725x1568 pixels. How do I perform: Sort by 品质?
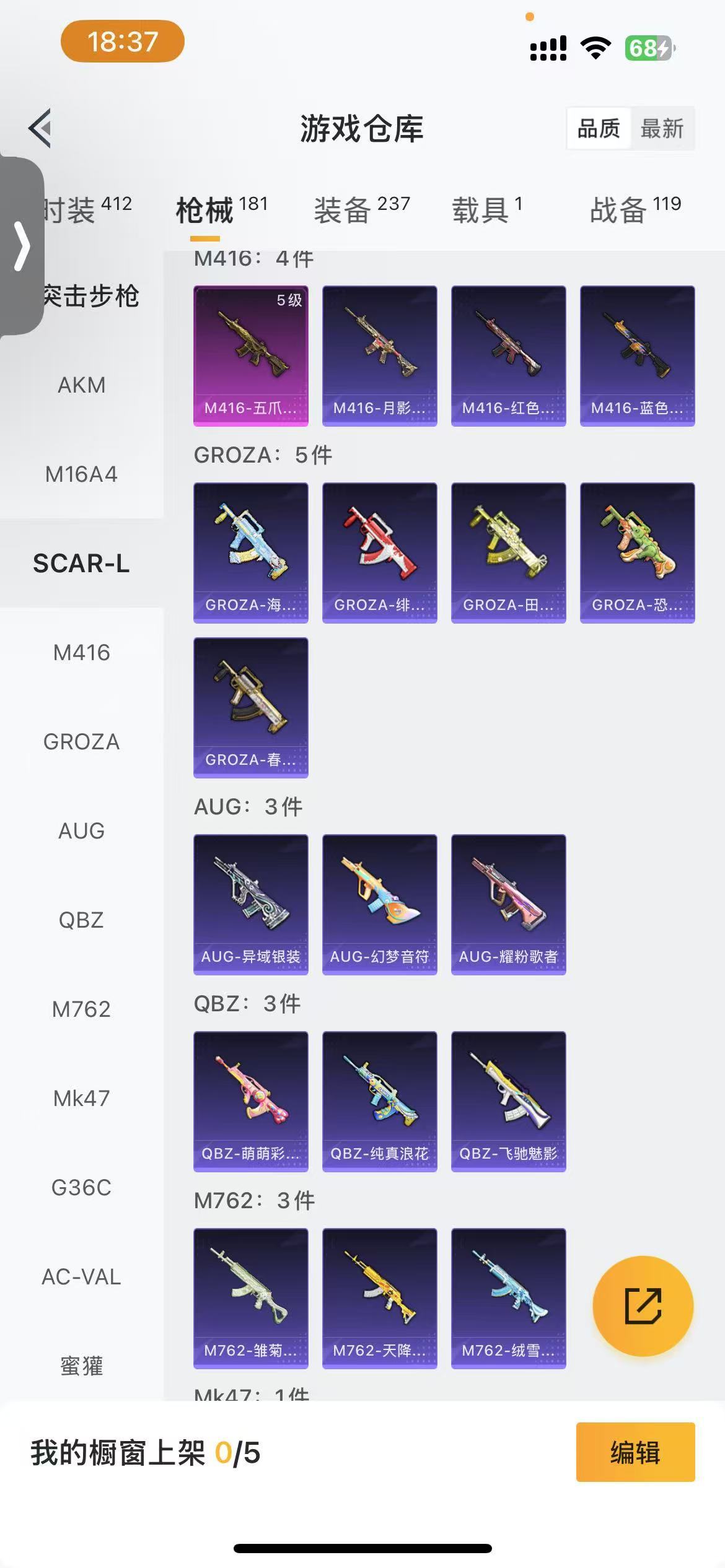click(x=599, y=129)
